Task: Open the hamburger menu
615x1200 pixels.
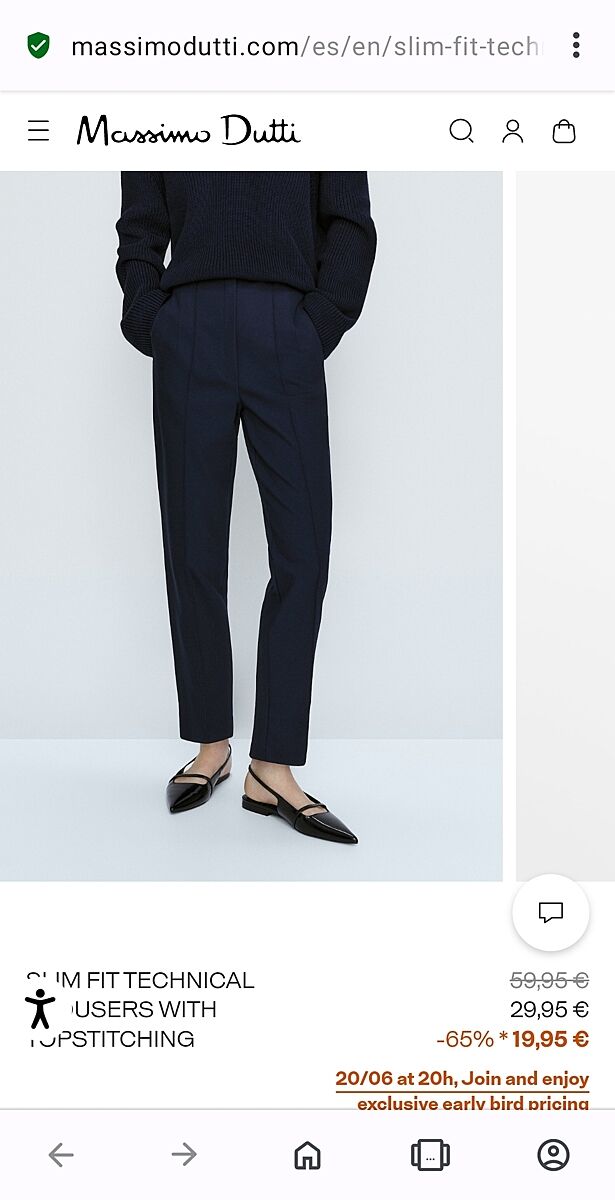Action: [x=38, y=131]
